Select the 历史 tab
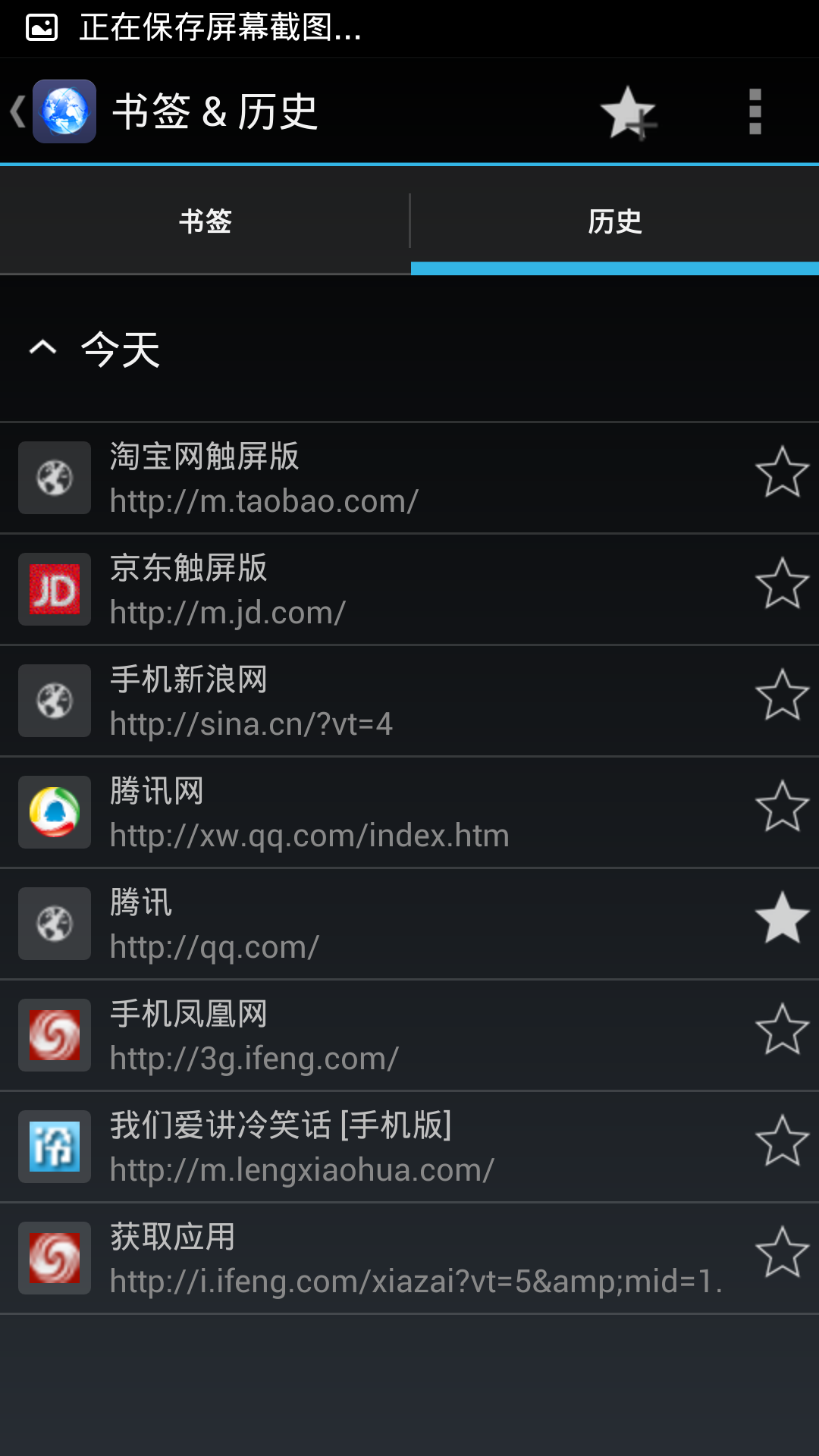The height and width of the screenshot is (1456, 819). [x=614, y=221]
